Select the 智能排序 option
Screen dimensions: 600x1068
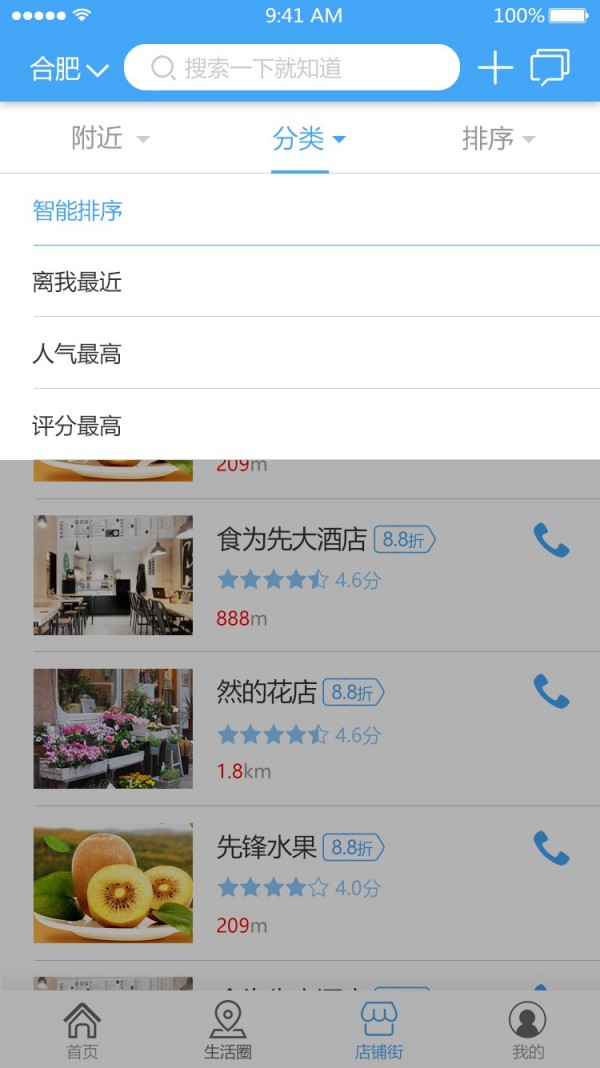[x=78, y=211]
